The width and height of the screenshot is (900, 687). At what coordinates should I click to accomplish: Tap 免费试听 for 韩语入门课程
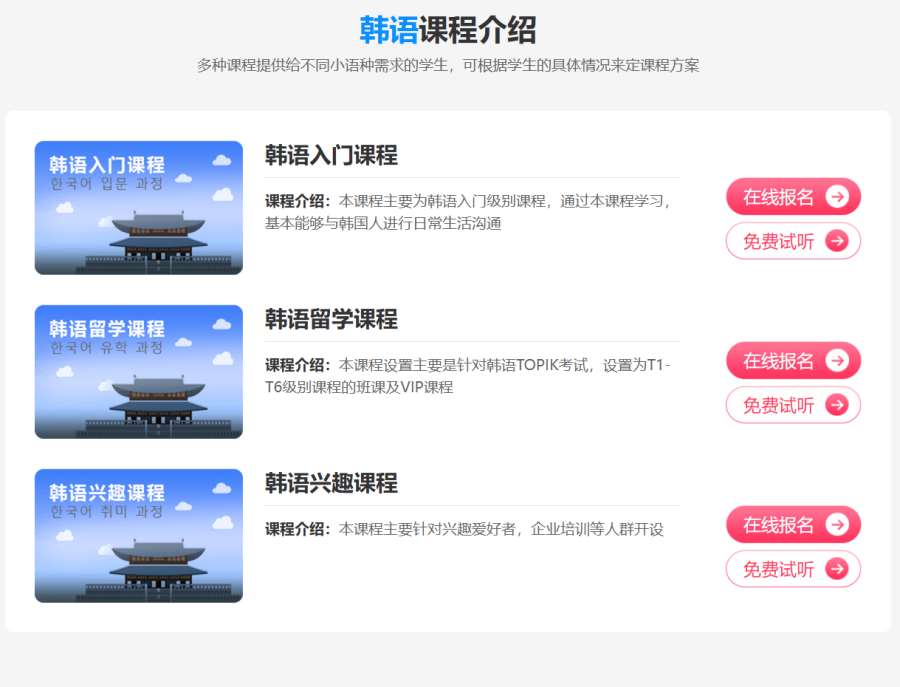(793, 241)
